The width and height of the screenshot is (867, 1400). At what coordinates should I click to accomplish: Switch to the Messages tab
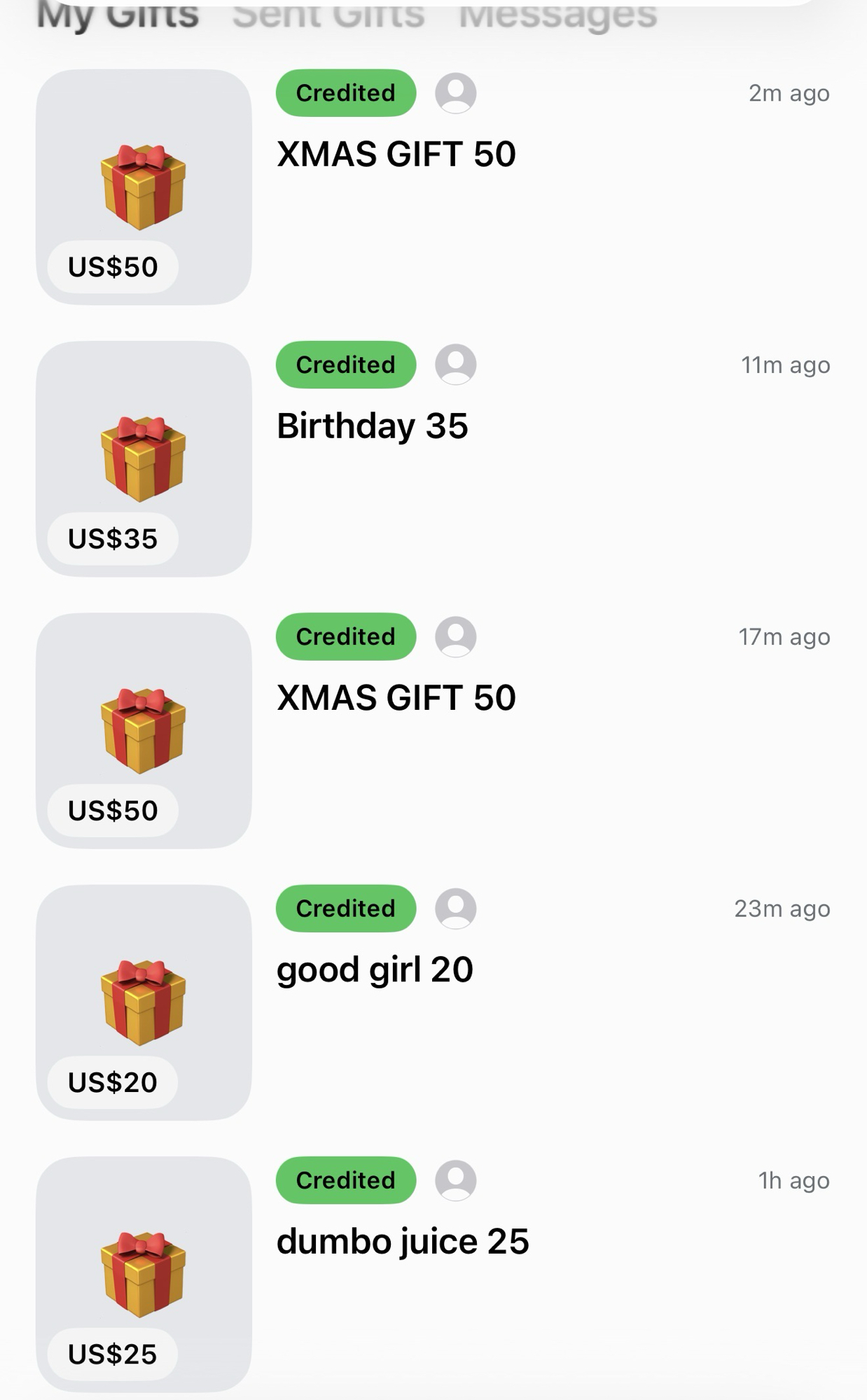[557, 15]
